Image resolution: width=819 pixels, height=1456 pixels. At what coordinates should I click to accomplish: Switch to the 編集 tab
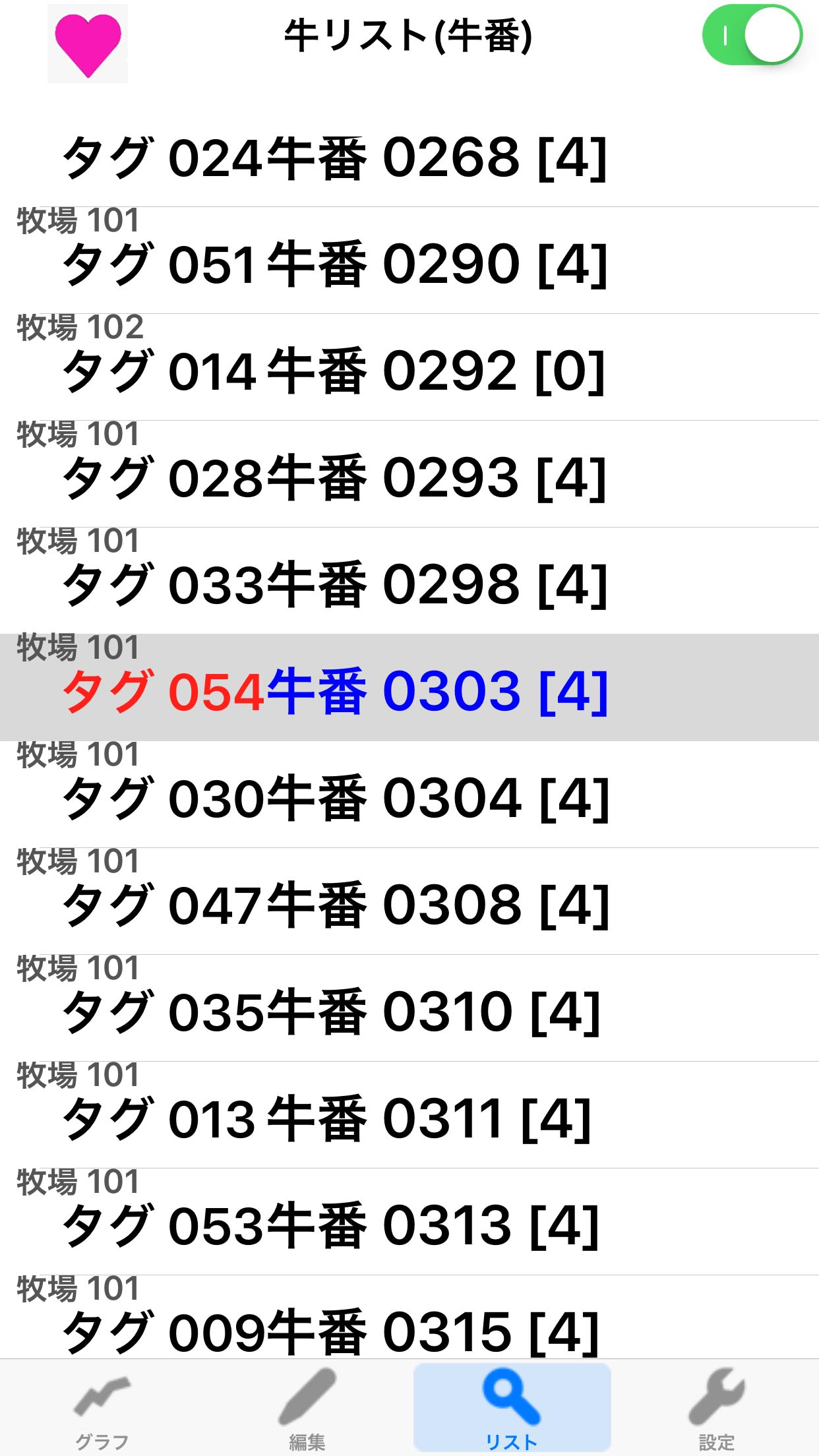(x=307, y=1409)
